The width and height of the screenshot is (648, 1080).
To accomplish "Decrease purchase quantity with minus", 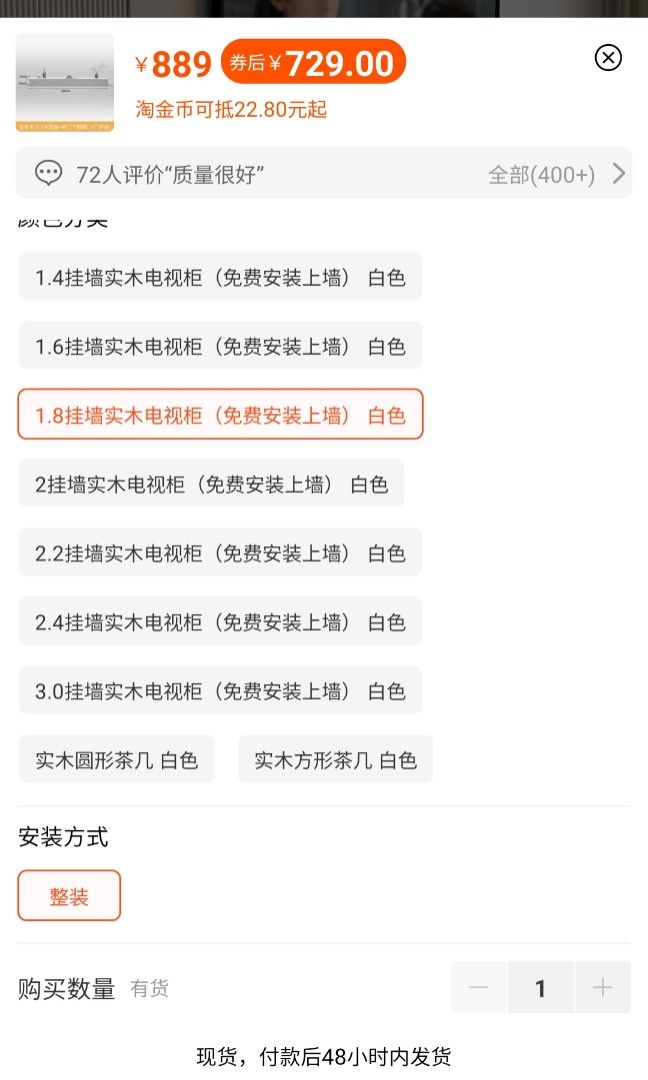I will (479, 988).
